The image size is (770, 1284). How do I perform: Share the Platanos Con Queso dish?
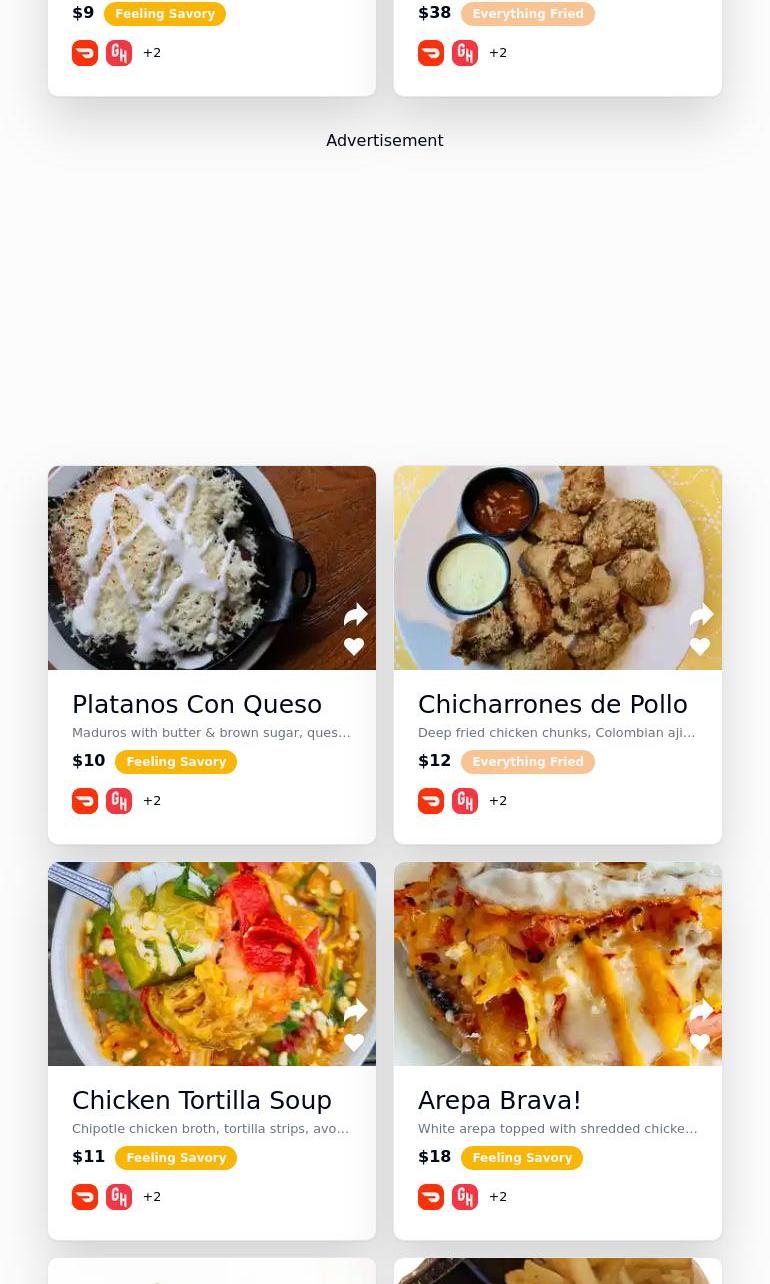(355, 615)
